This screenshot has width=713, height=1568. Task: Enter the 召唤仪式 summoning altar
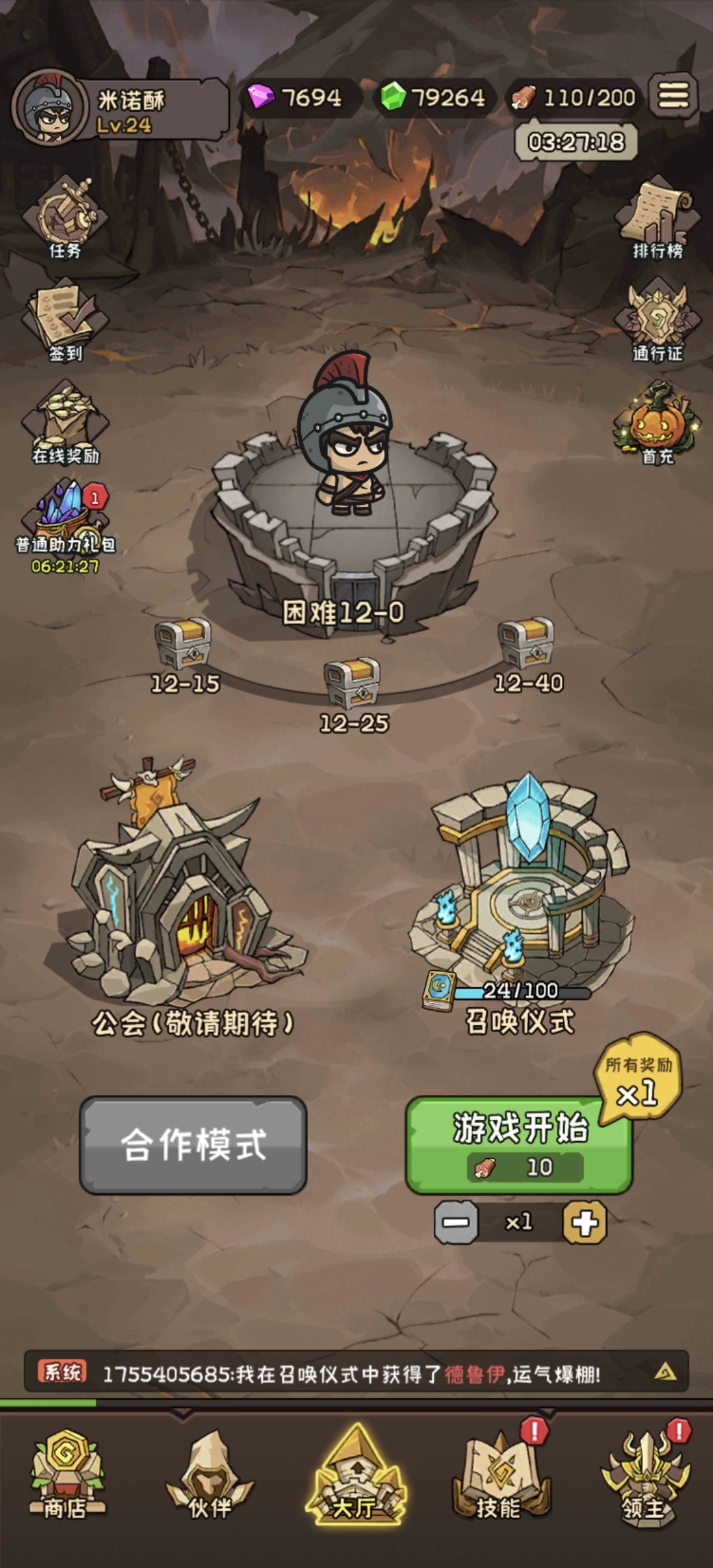(522, 884)
